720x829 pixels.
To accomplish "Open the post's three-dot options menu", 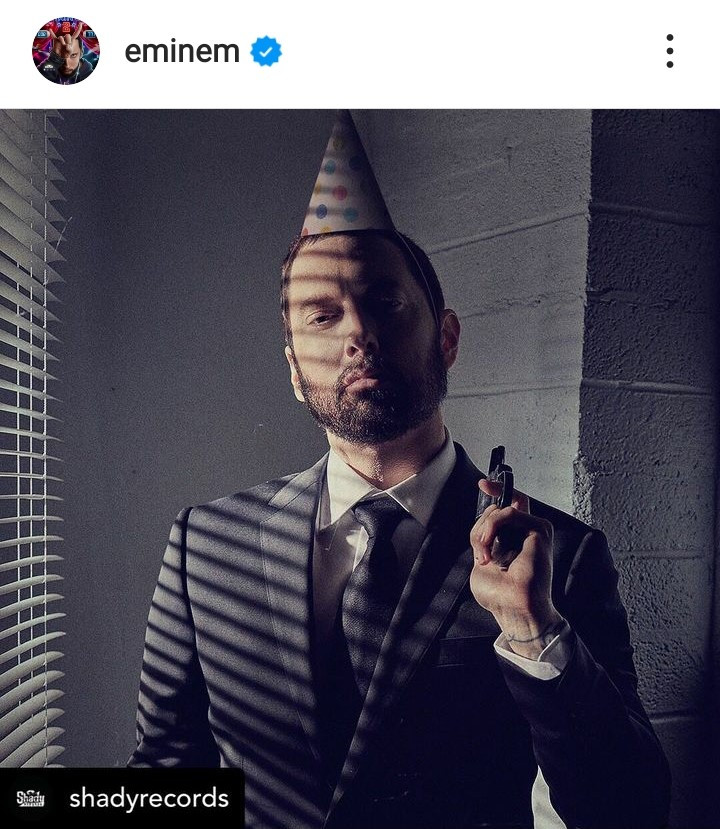I will [x=669, y=51].
